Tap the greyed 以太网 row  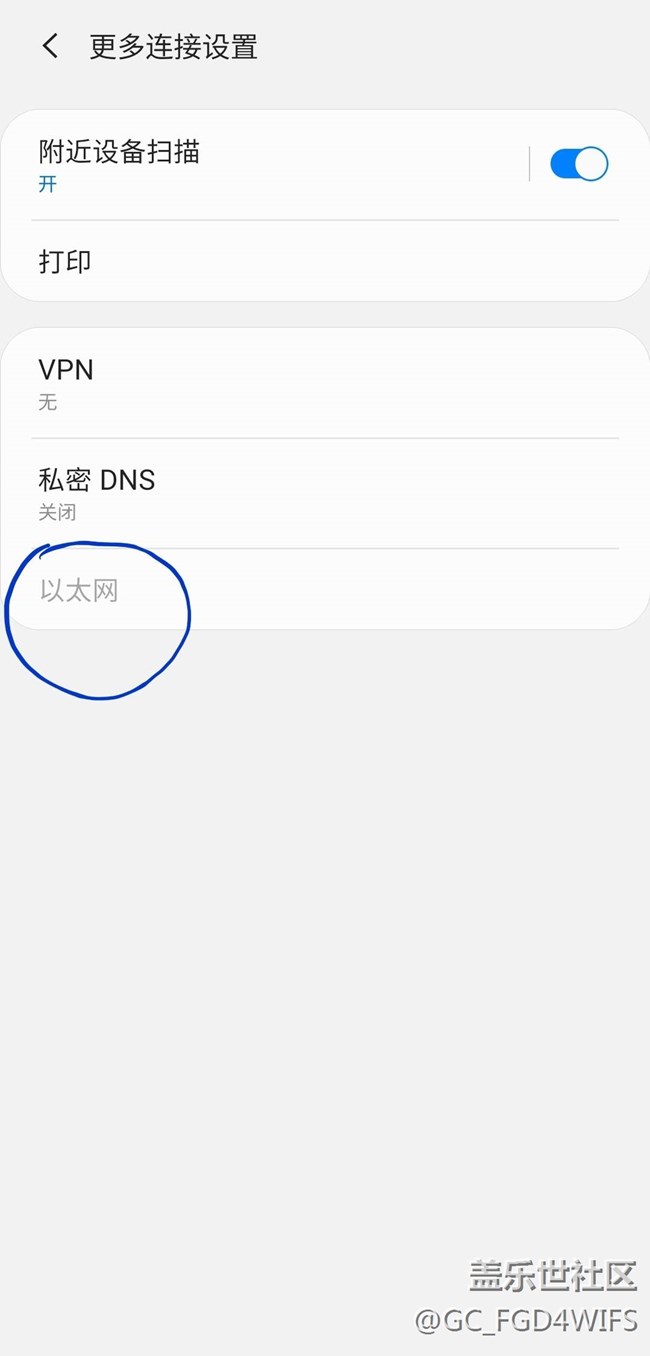(325, 589)
